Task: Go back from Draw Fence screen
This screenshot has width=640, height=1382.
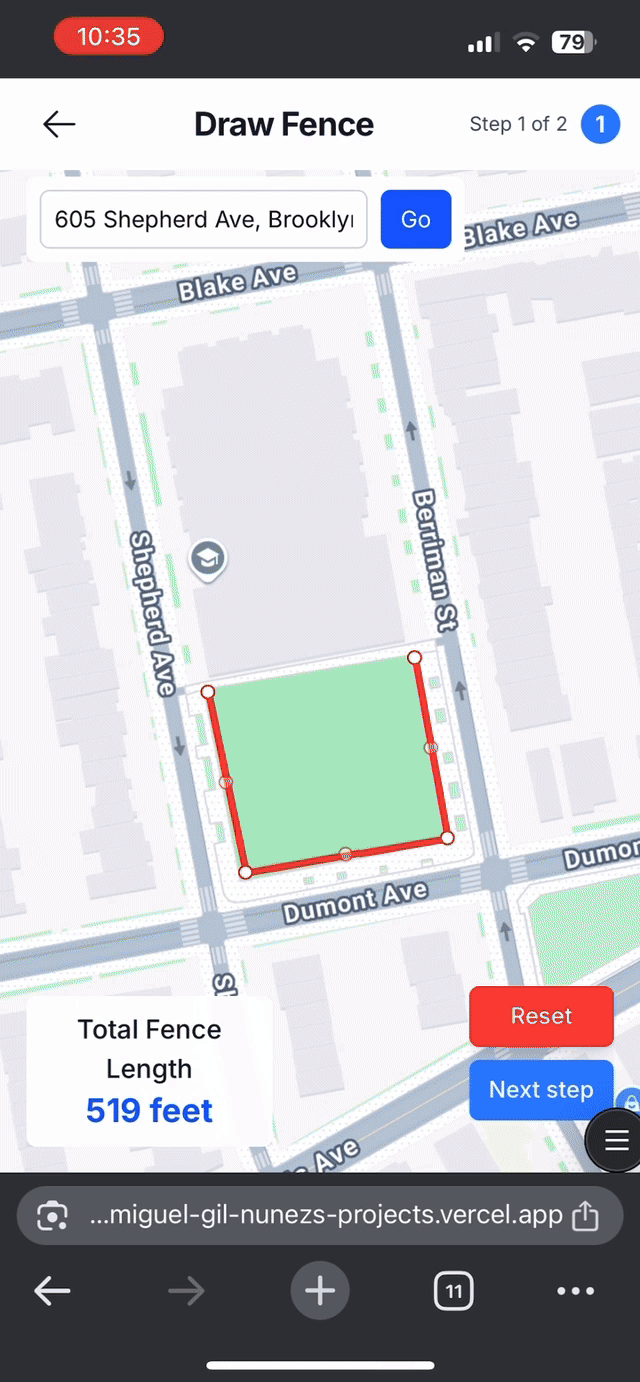Action: coord(59,124)
